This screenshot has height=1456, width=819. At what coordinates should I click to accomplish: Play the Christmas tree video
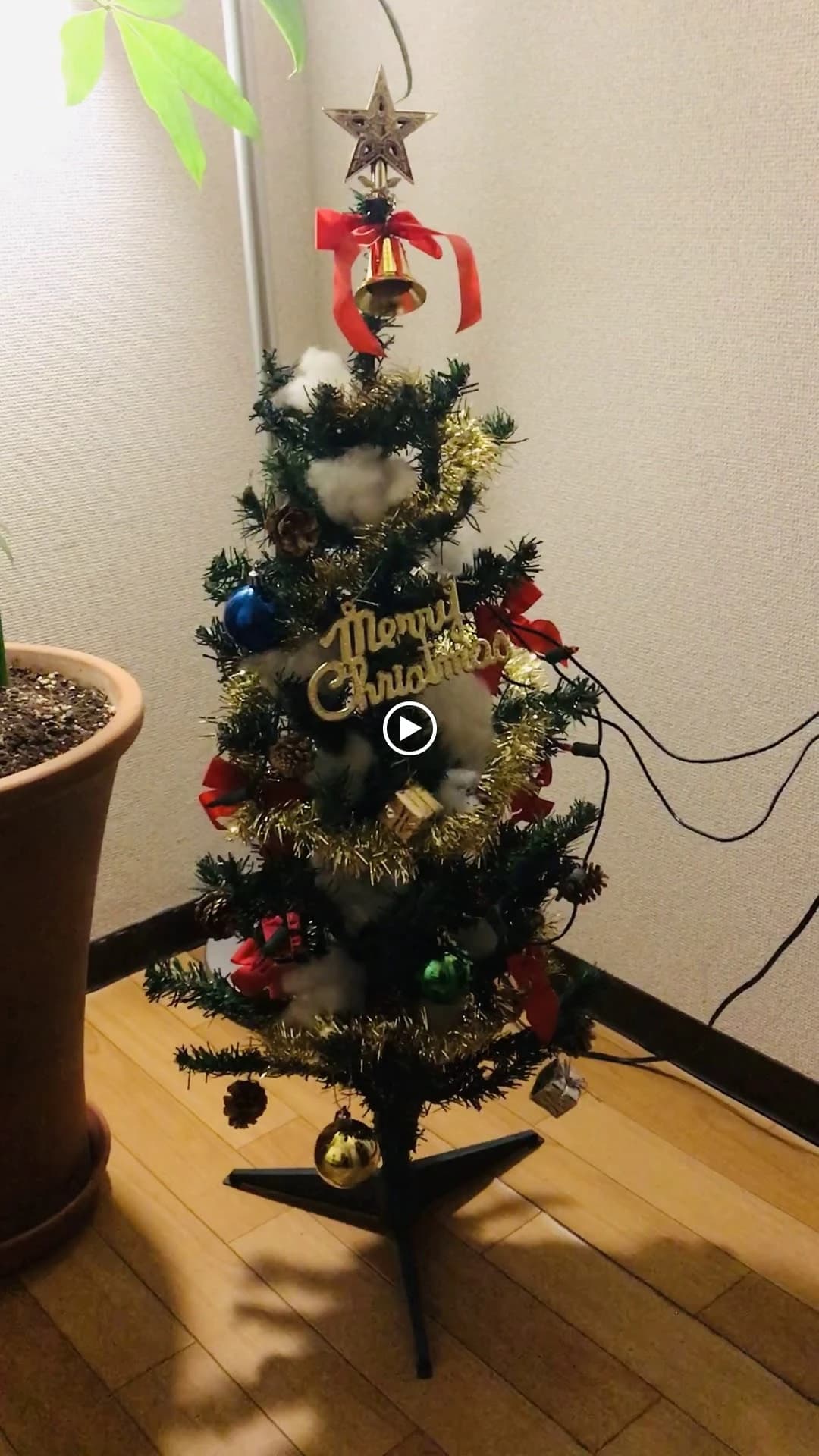point(409,729)
